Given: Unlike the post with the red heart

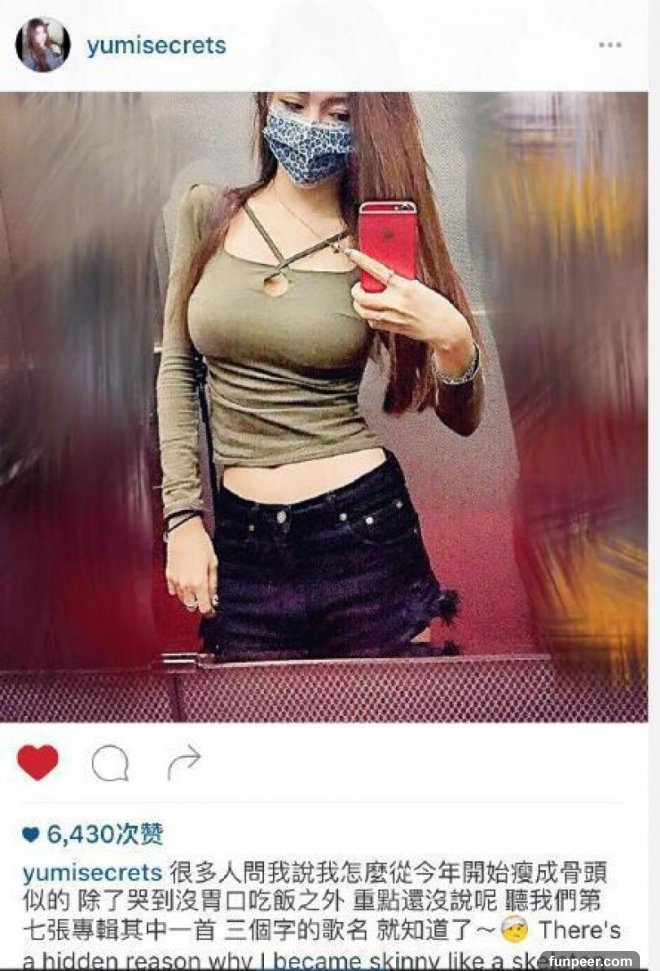Looking at the screenshot, I should click(38, 763).
